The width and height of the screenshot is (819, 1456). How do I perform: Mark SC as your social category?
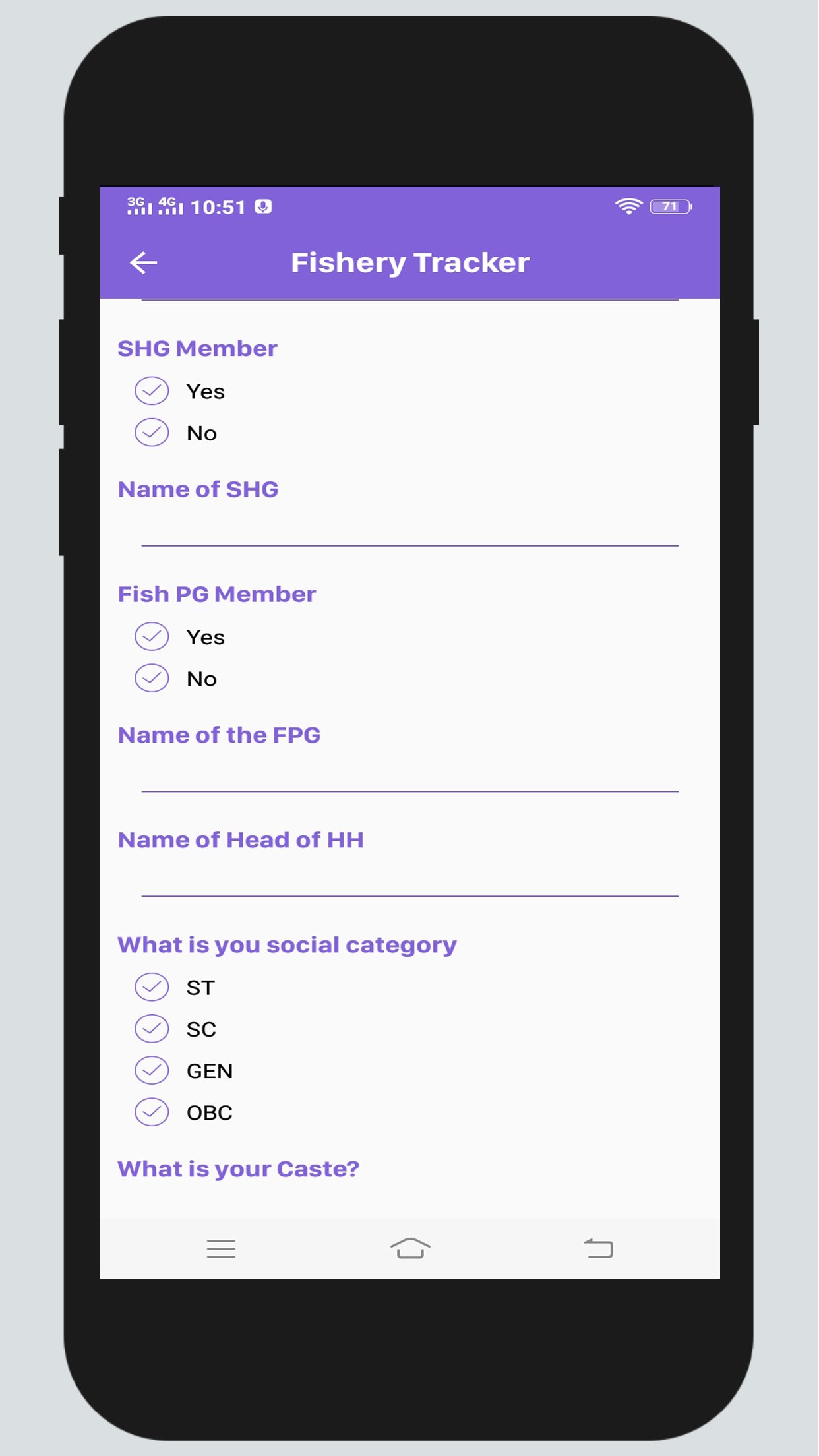[152, 1028]
